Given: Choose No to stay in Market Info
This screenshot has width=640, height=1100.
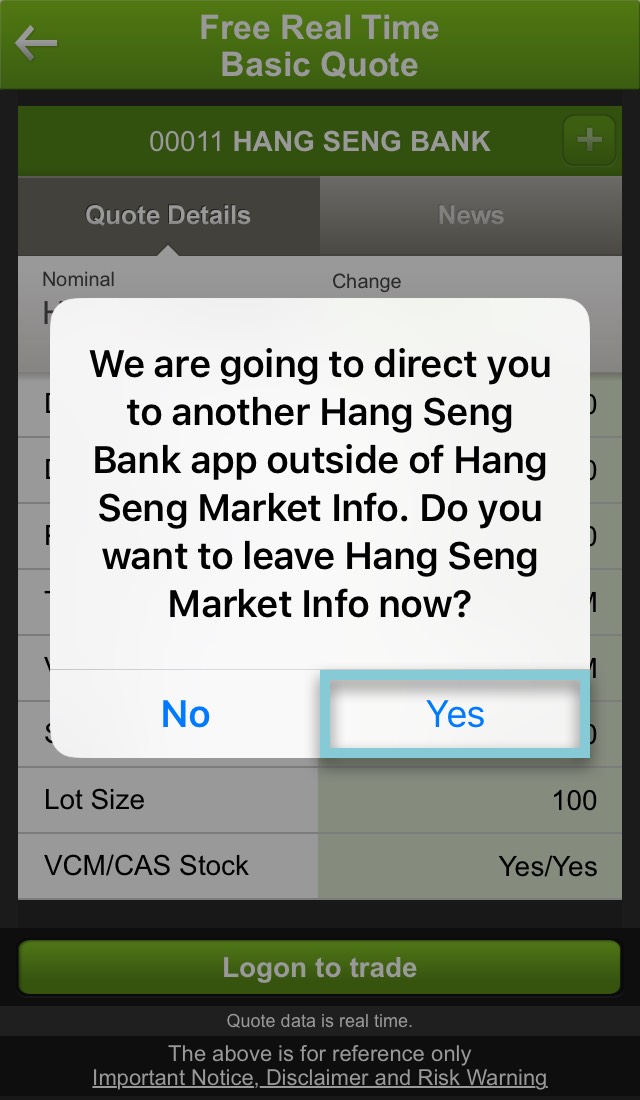Looking at the screenshot, I should 186,714.
